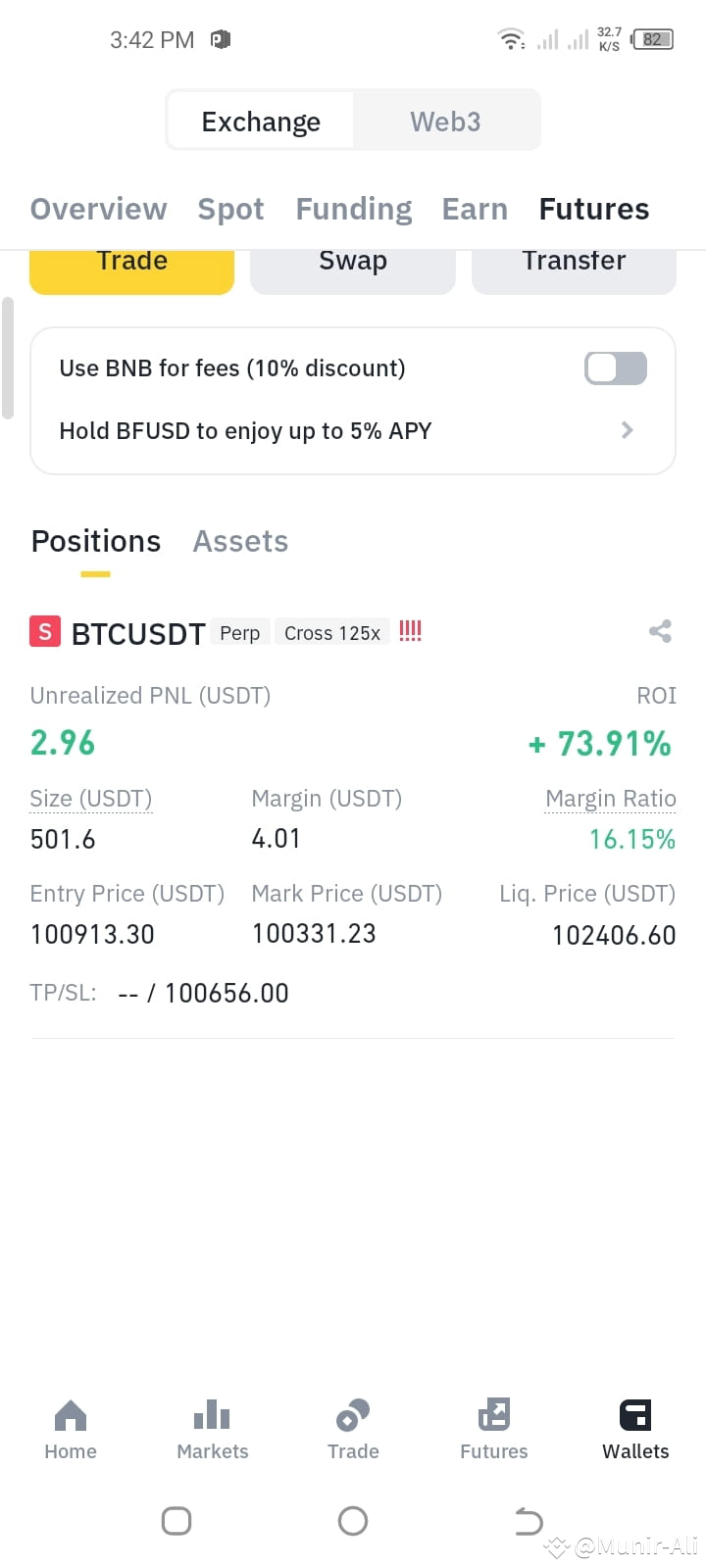706x1568 pixels.
Task: Switch to the Spot tab
Action: (x=230, y=209)
